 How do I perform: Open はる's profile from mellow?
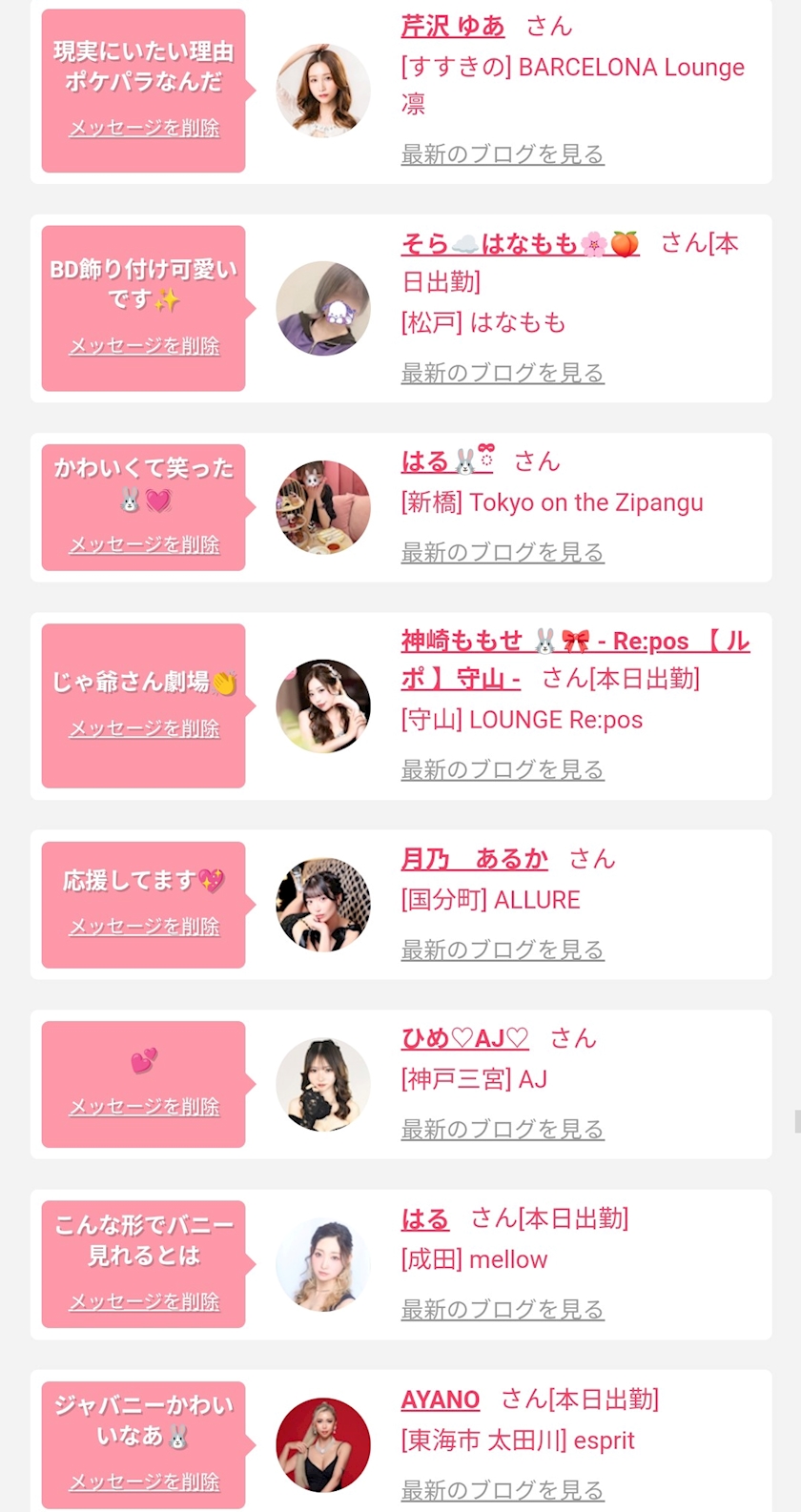[425, 1218]
